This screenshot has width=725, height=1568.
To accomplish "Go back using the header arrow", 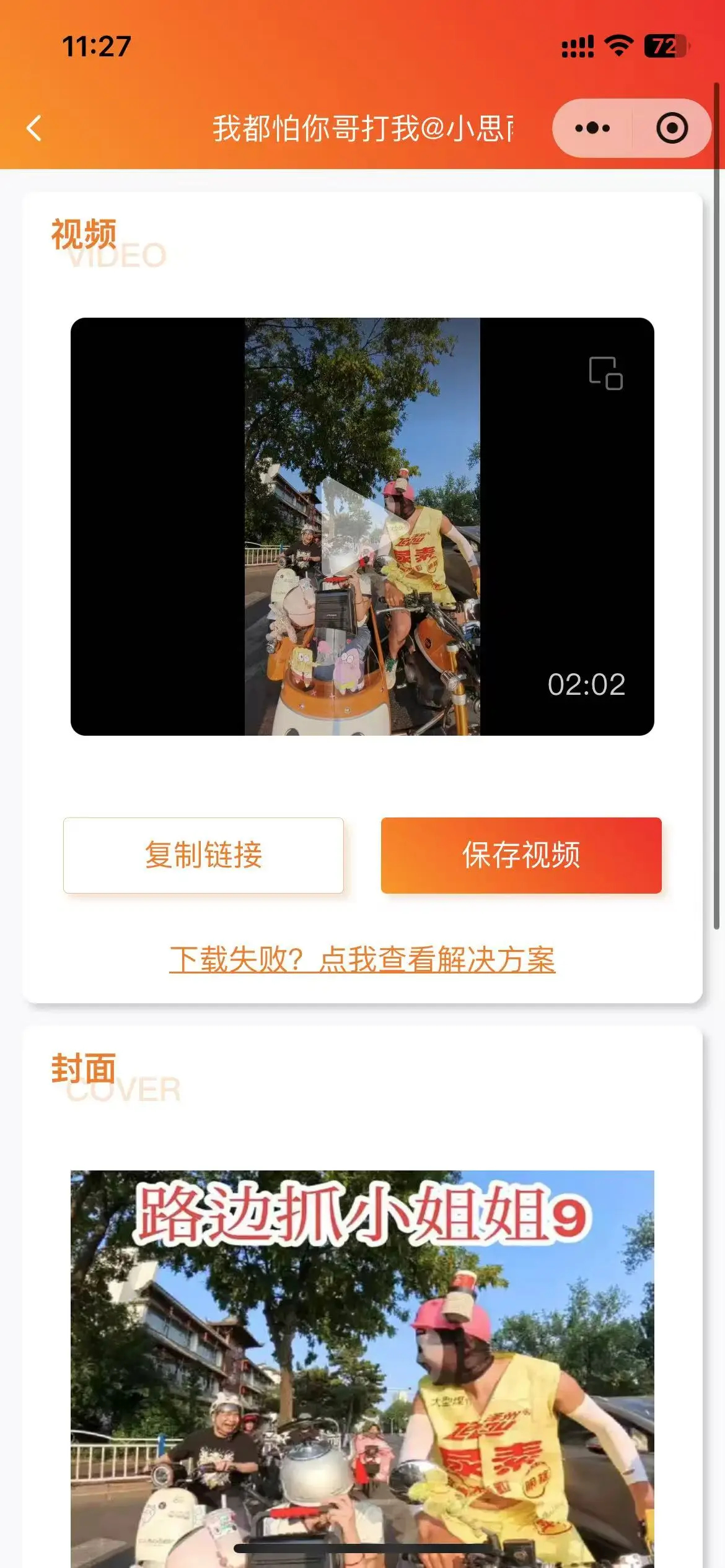I will pyautogui.click(x=35, y=128).
